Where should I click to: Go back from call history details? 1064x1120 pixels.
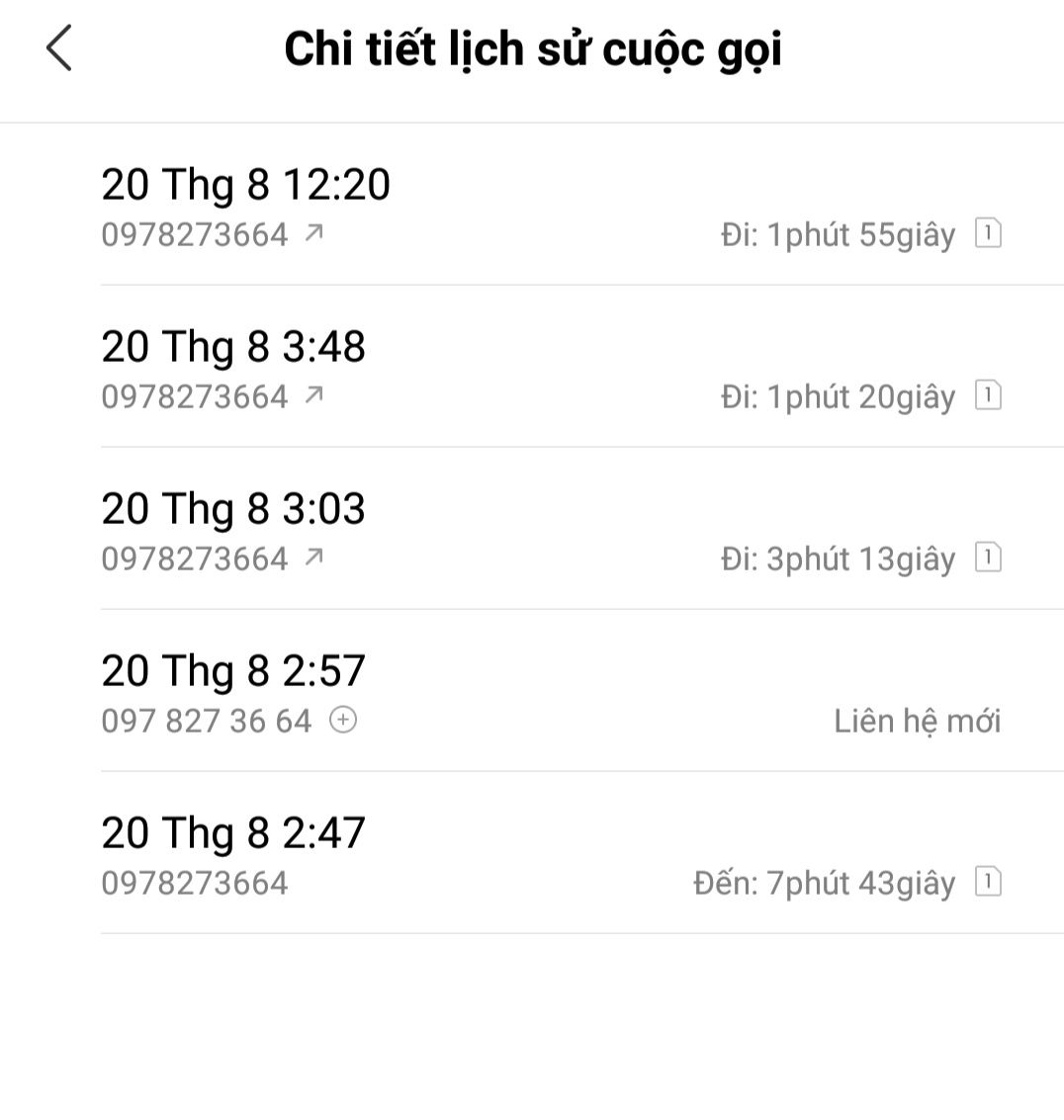59,48
